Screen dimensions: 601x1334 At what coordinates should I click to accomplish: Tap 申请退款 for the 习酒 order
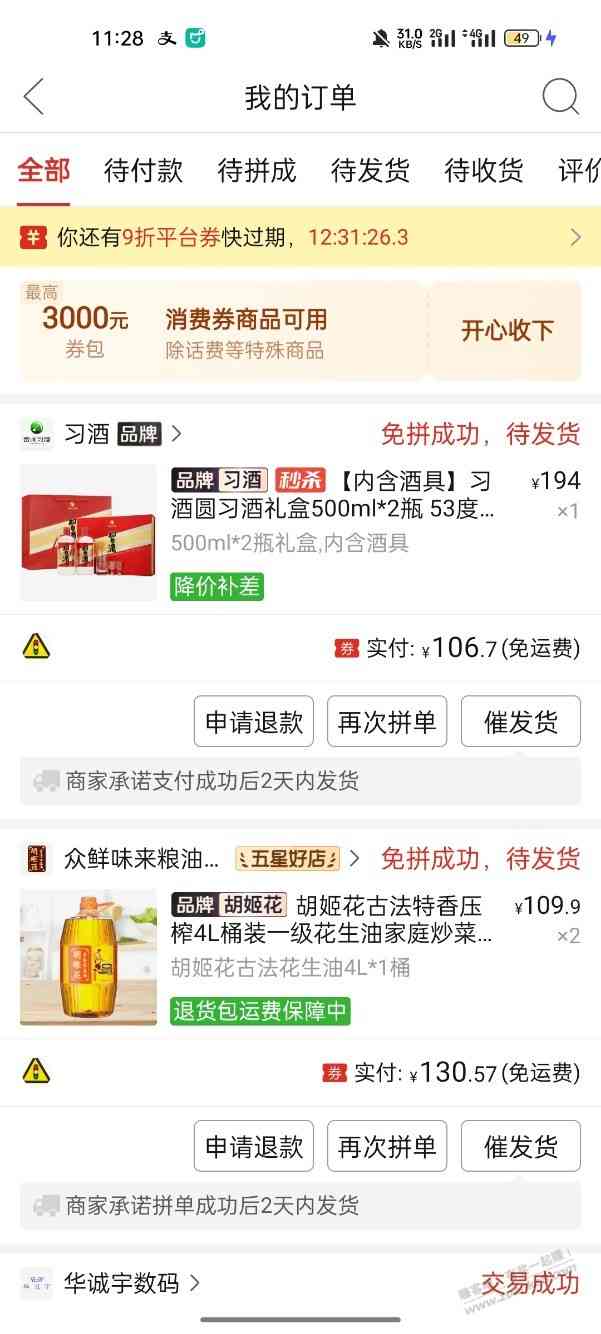[253, 722]
